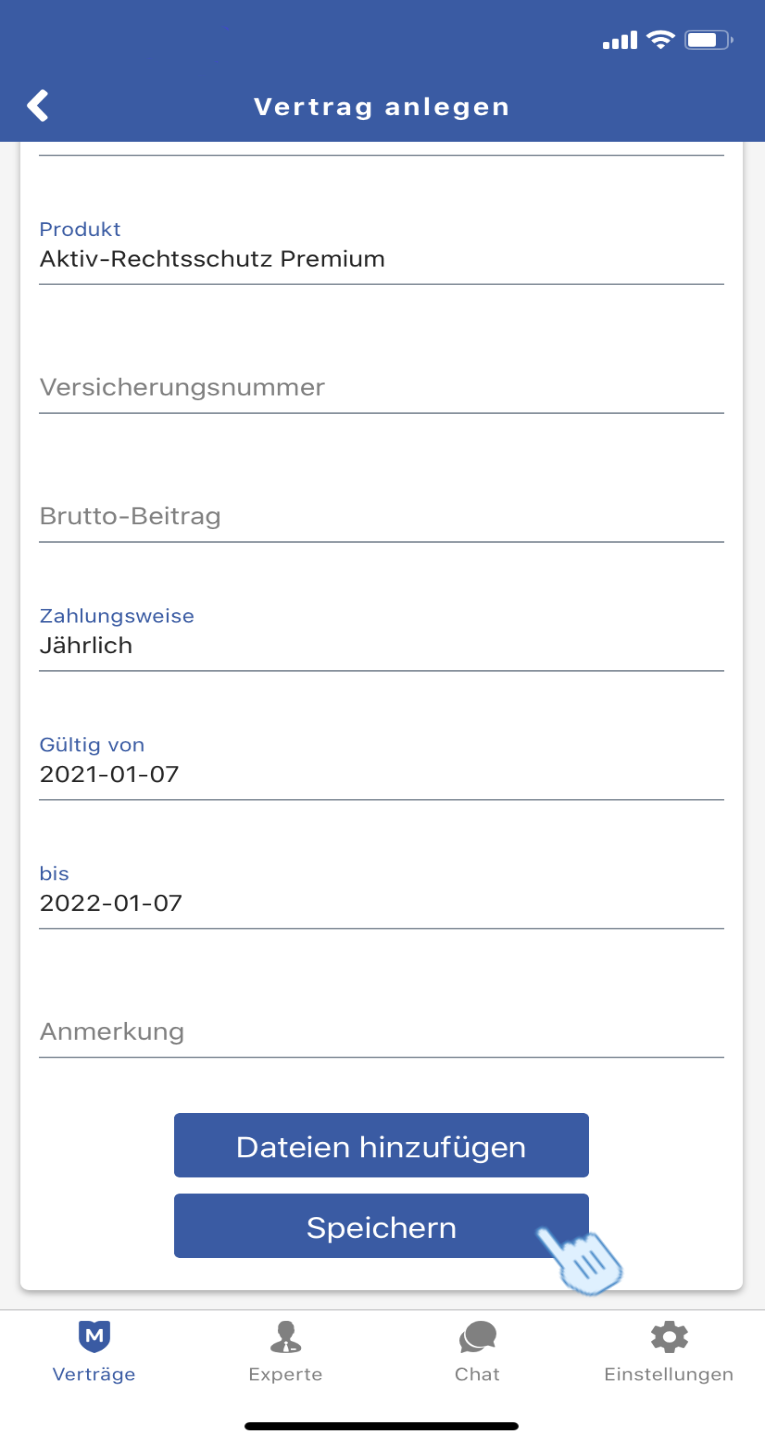Open Einstellungen tab
Image resolution: width=765 pixels, height=1440 pixels.
[x=669, y=1352]
